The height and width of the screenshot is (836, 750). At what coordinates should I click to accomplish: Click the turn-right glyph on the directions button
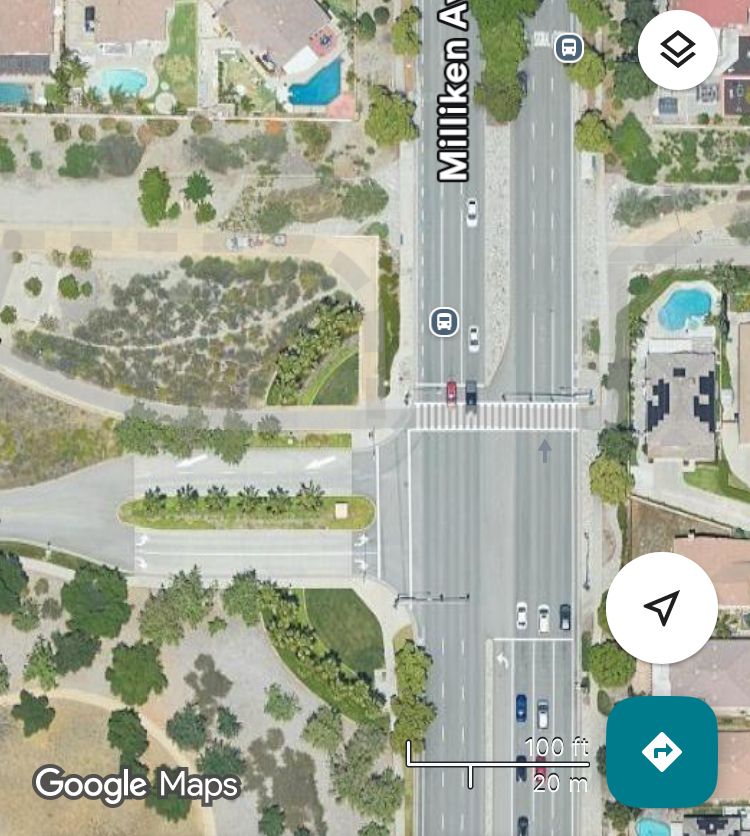point(662,752)
